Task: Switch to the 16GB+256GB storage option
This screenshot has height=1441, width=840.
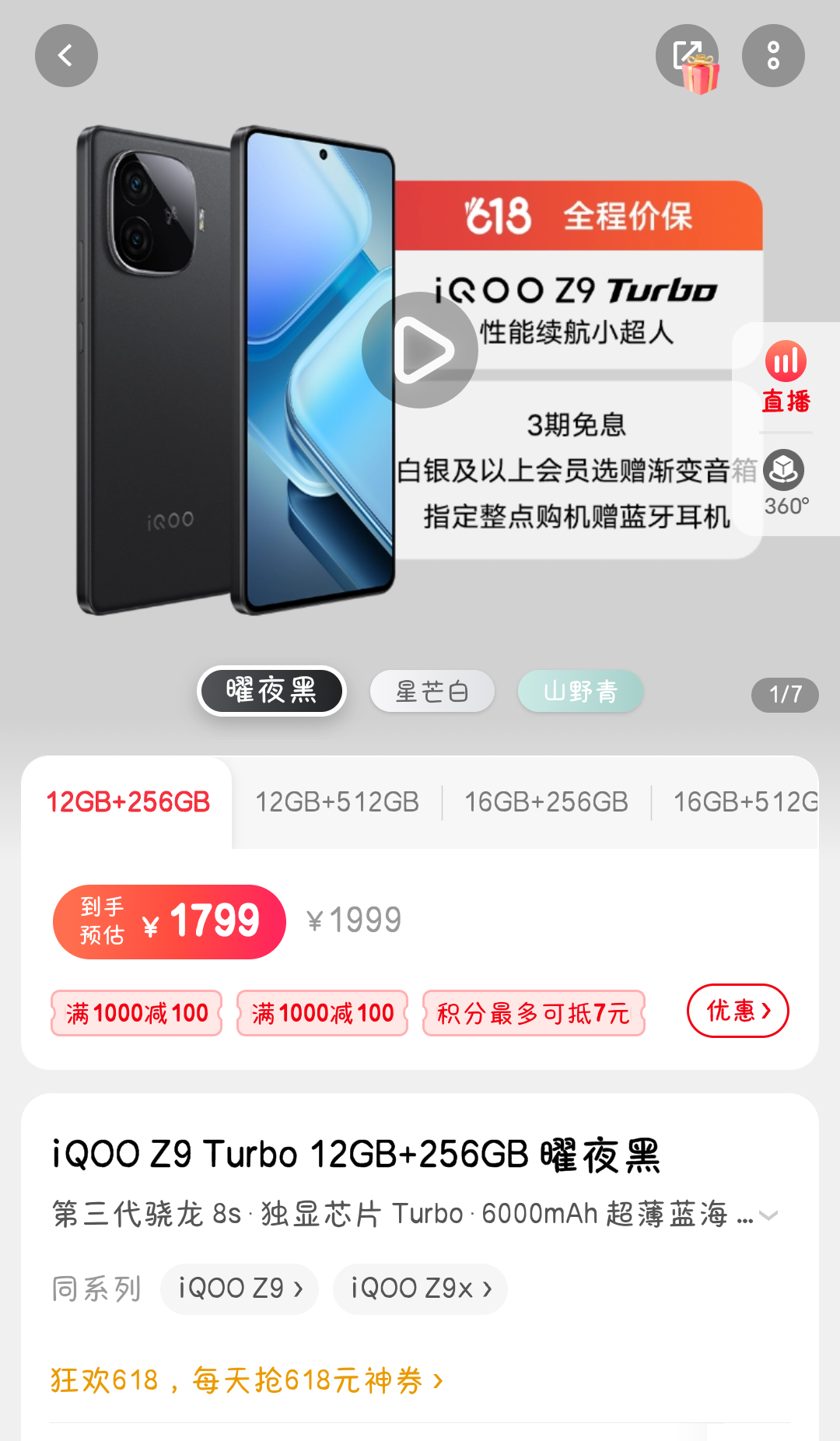Action: [546, 802]
